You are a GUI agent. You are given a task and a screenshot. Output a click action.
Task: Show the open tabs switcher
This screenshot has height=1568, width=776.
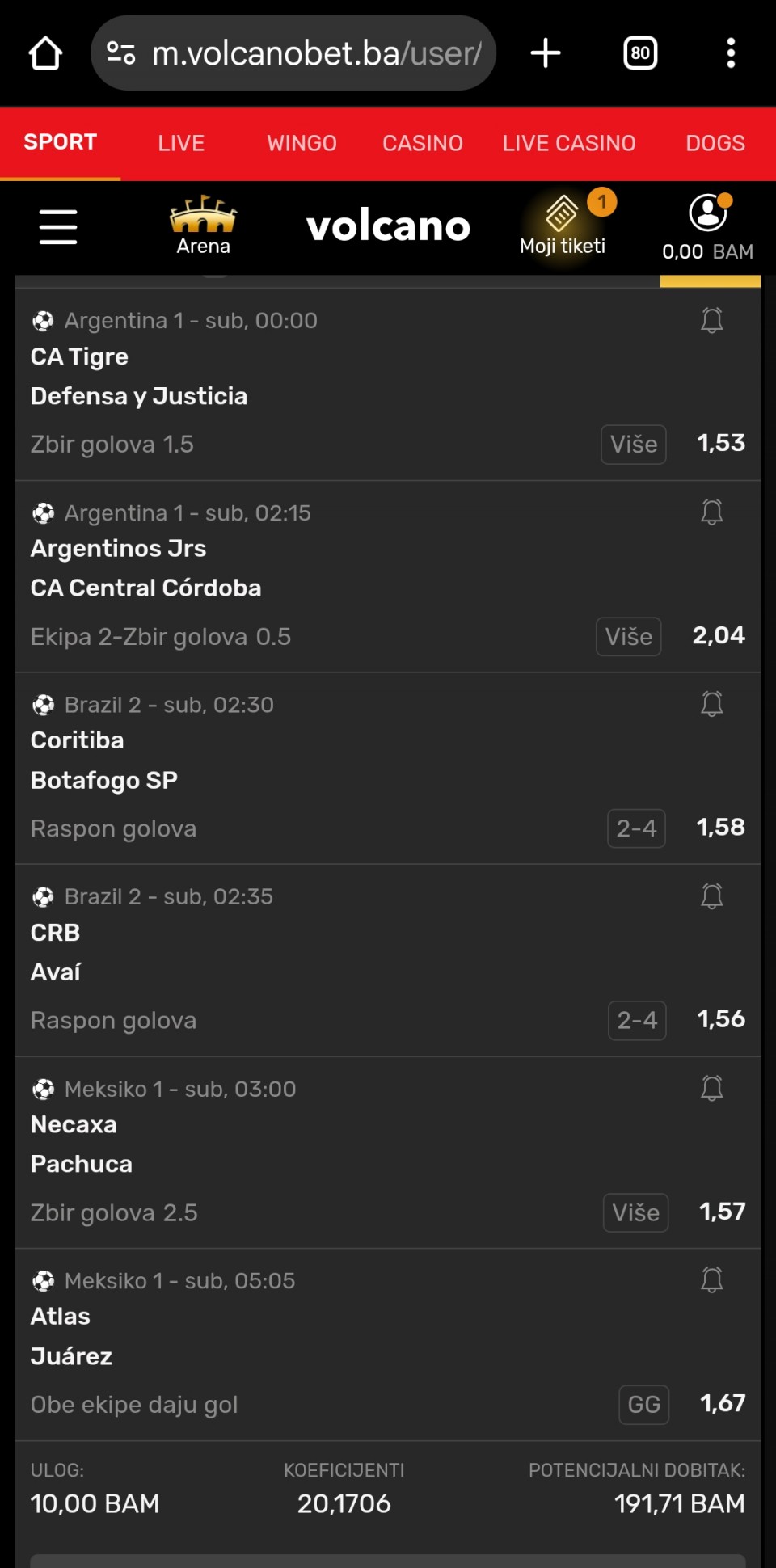[x=640, y=54]
